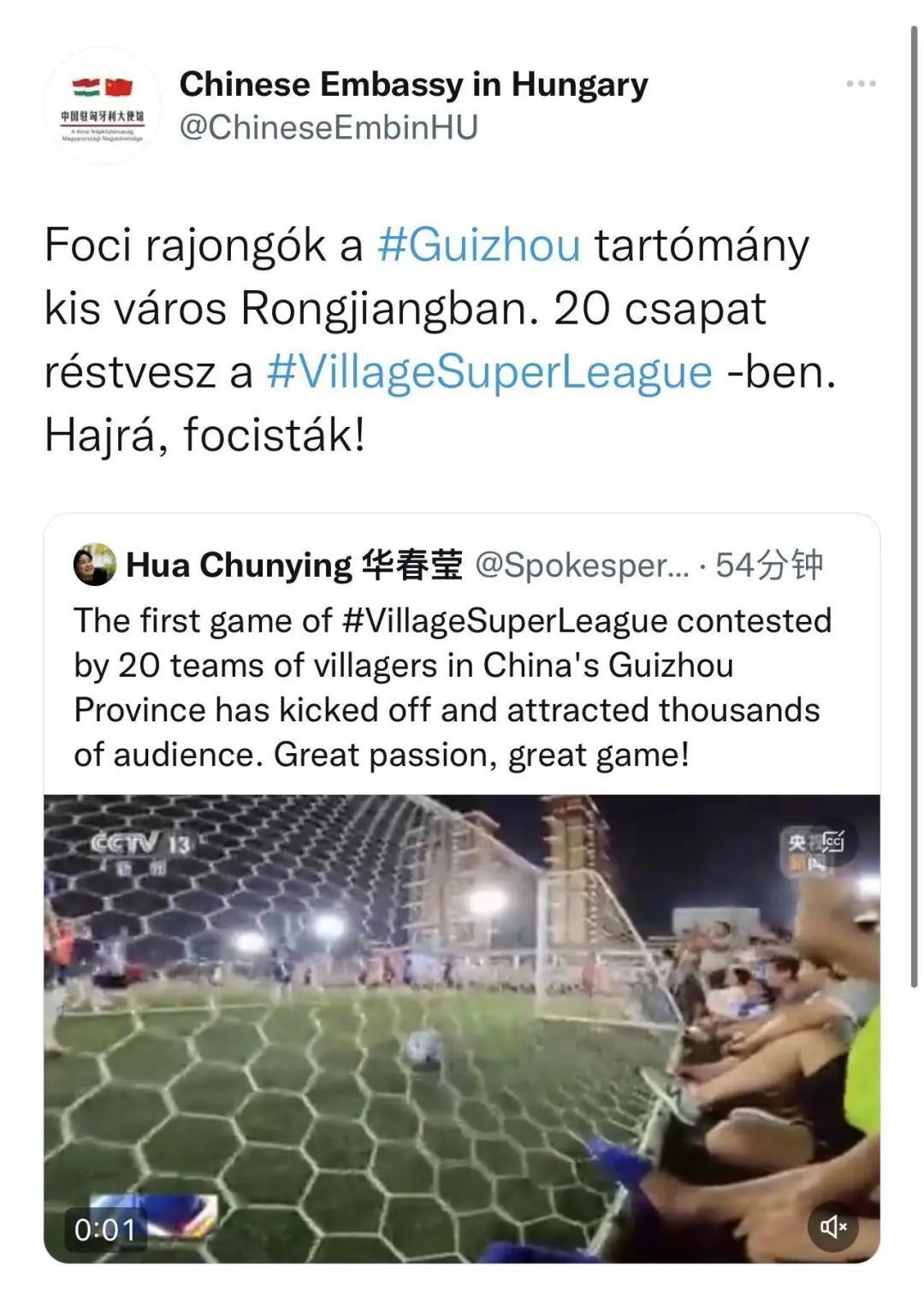This screenshot has width=924, height=1316.
Task: Open the tweet's three-dot overflow menu
Action: click(x=860, y=84)
